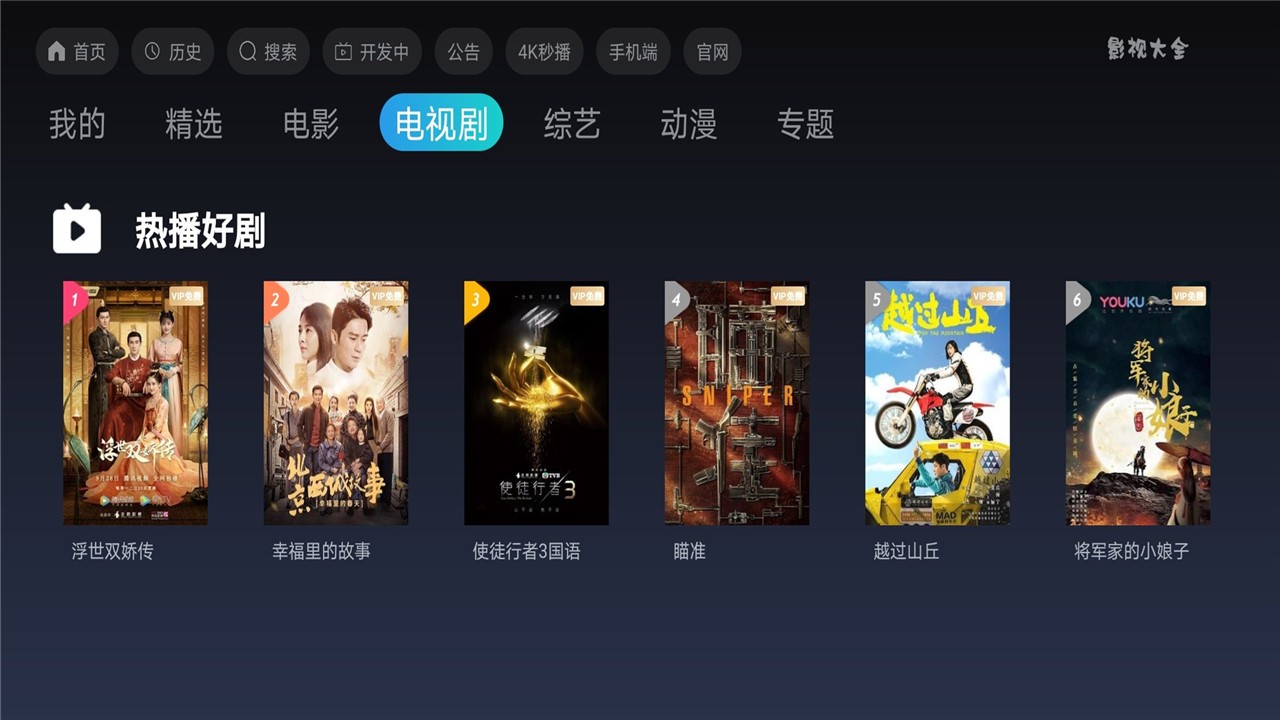
Task: Switch to the 电影 tab
Action: pos(311,124)
